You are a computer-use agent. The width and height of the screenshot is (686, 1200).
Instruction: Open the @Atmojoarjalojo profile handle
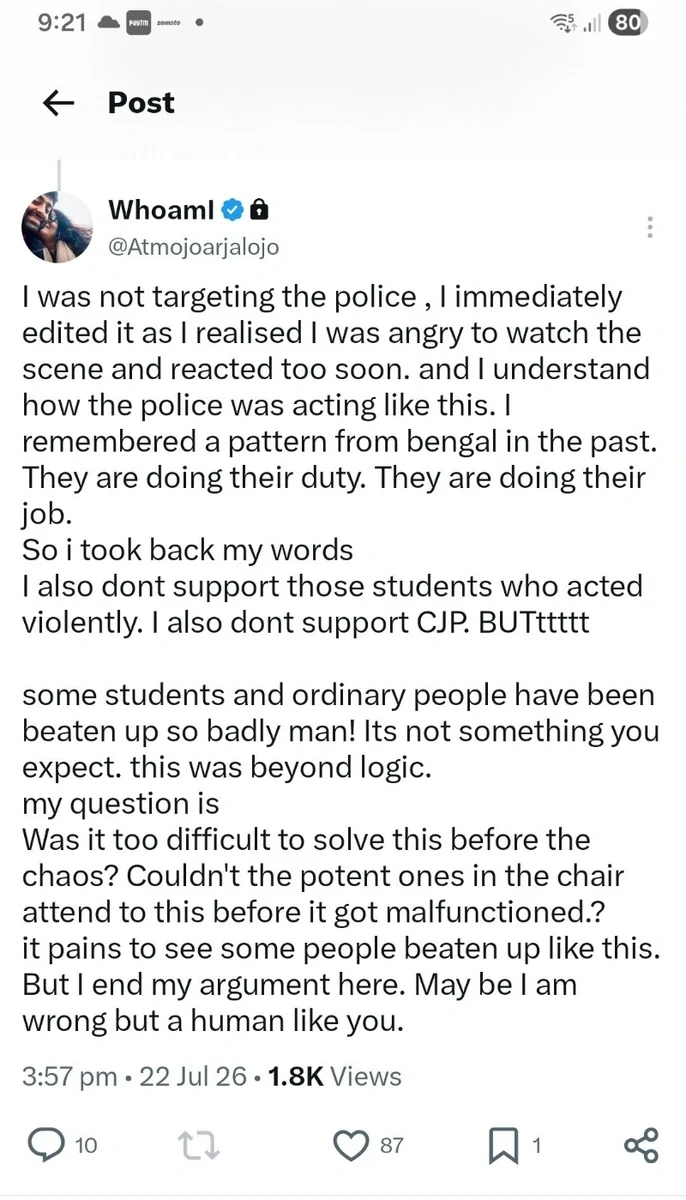[x=193, y=246]
